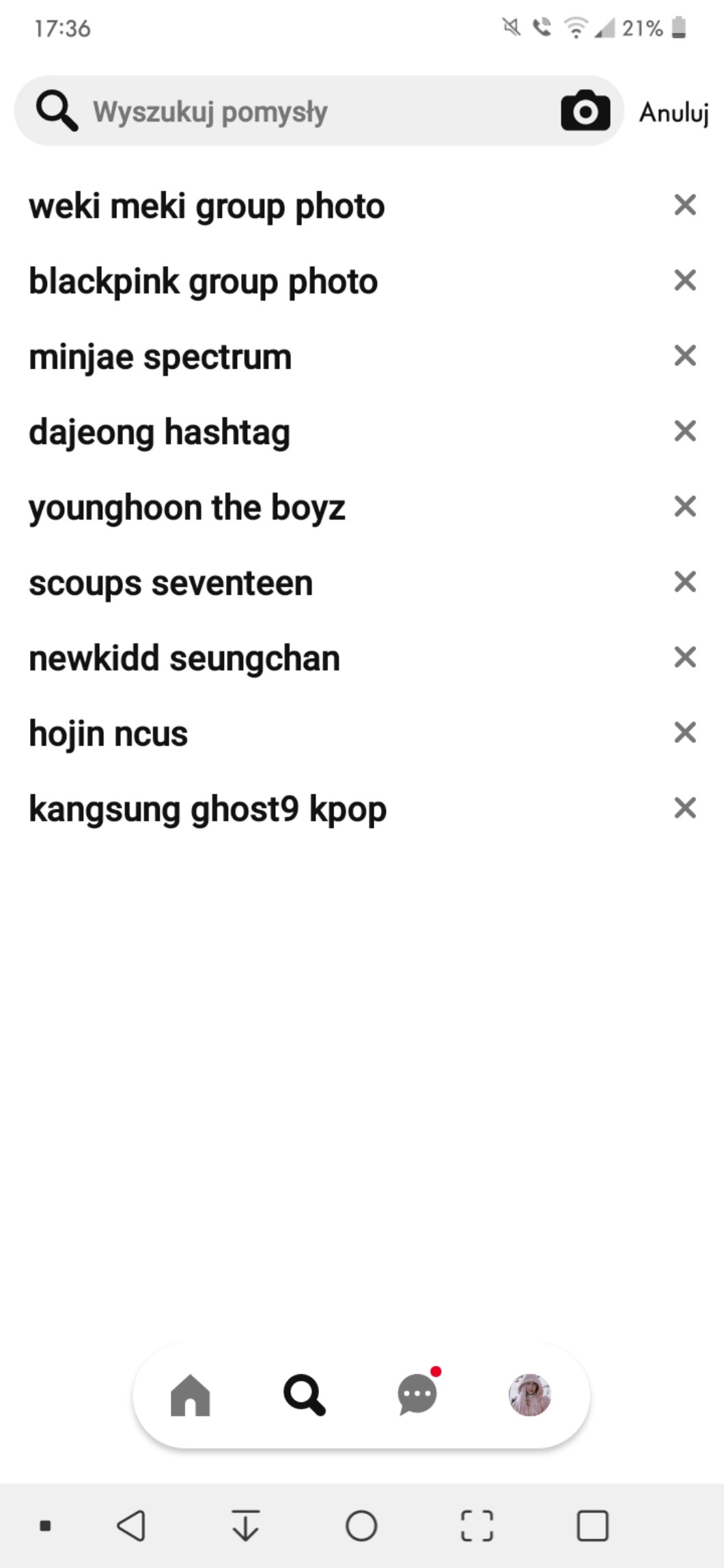Tap Anuluj to cancel search
The width and height of the screenshot is (724, 1568).
point(673,112)
